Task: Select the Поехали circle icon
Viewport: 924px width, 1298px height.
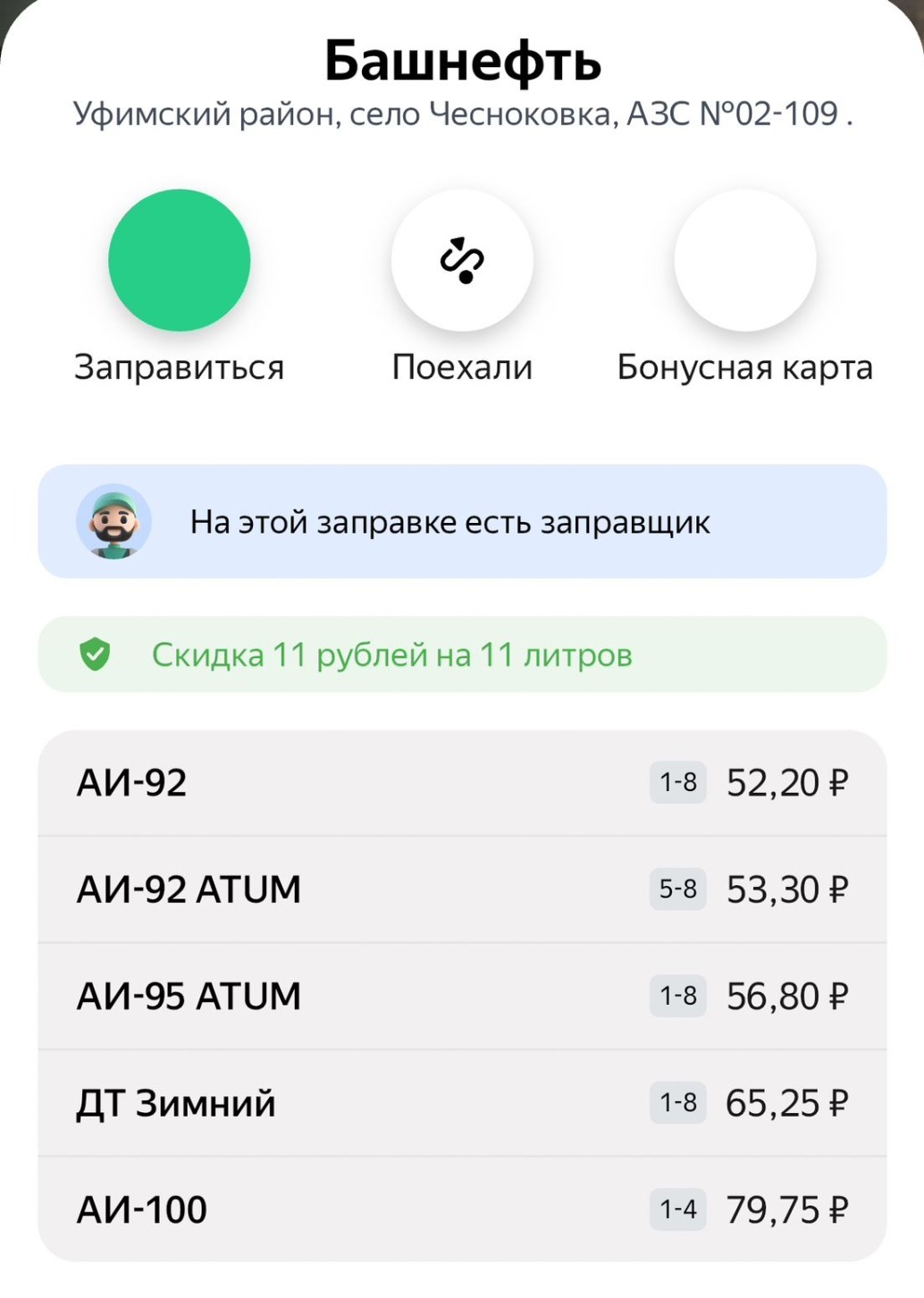Action: coord(461,259)
